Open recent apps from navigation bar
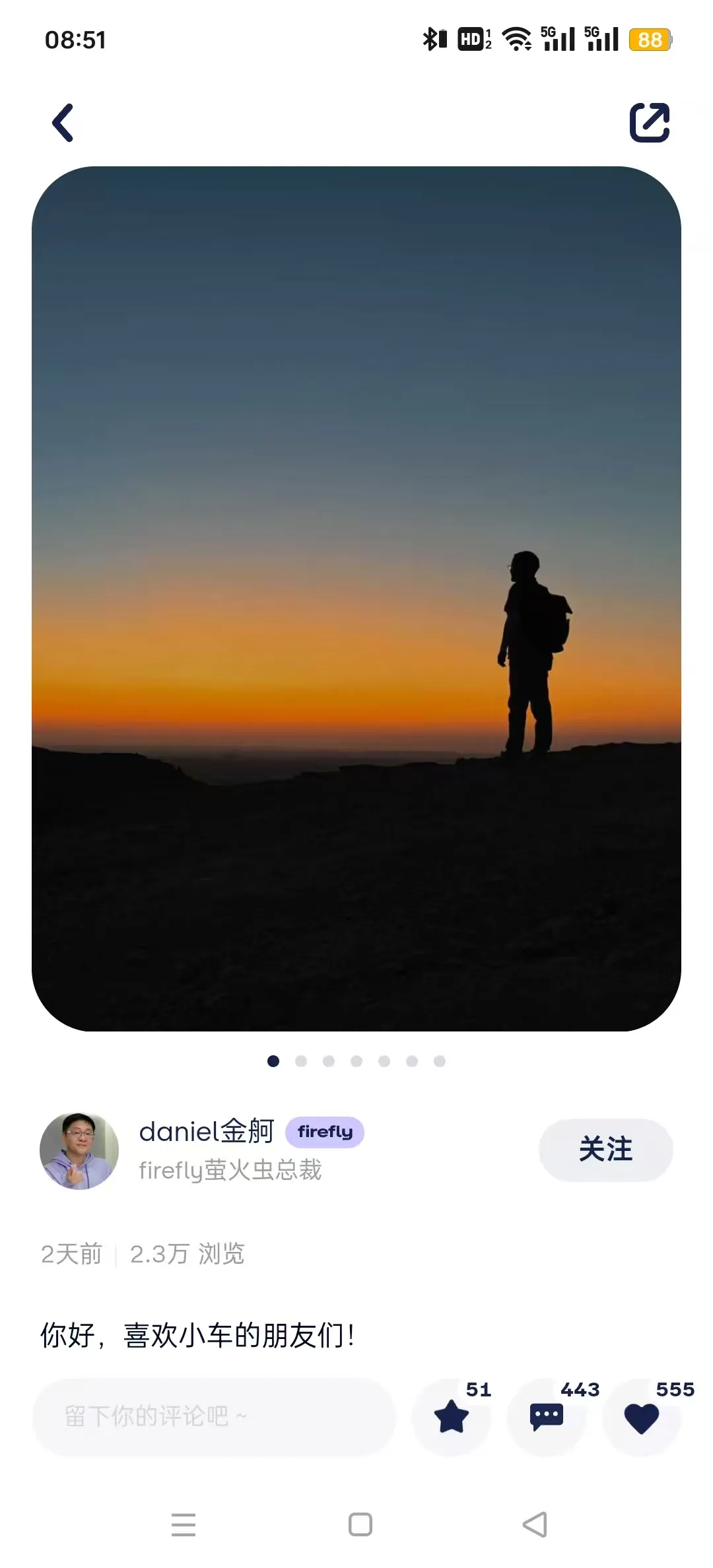The image size is (713, 1568). click(183, 1524)
